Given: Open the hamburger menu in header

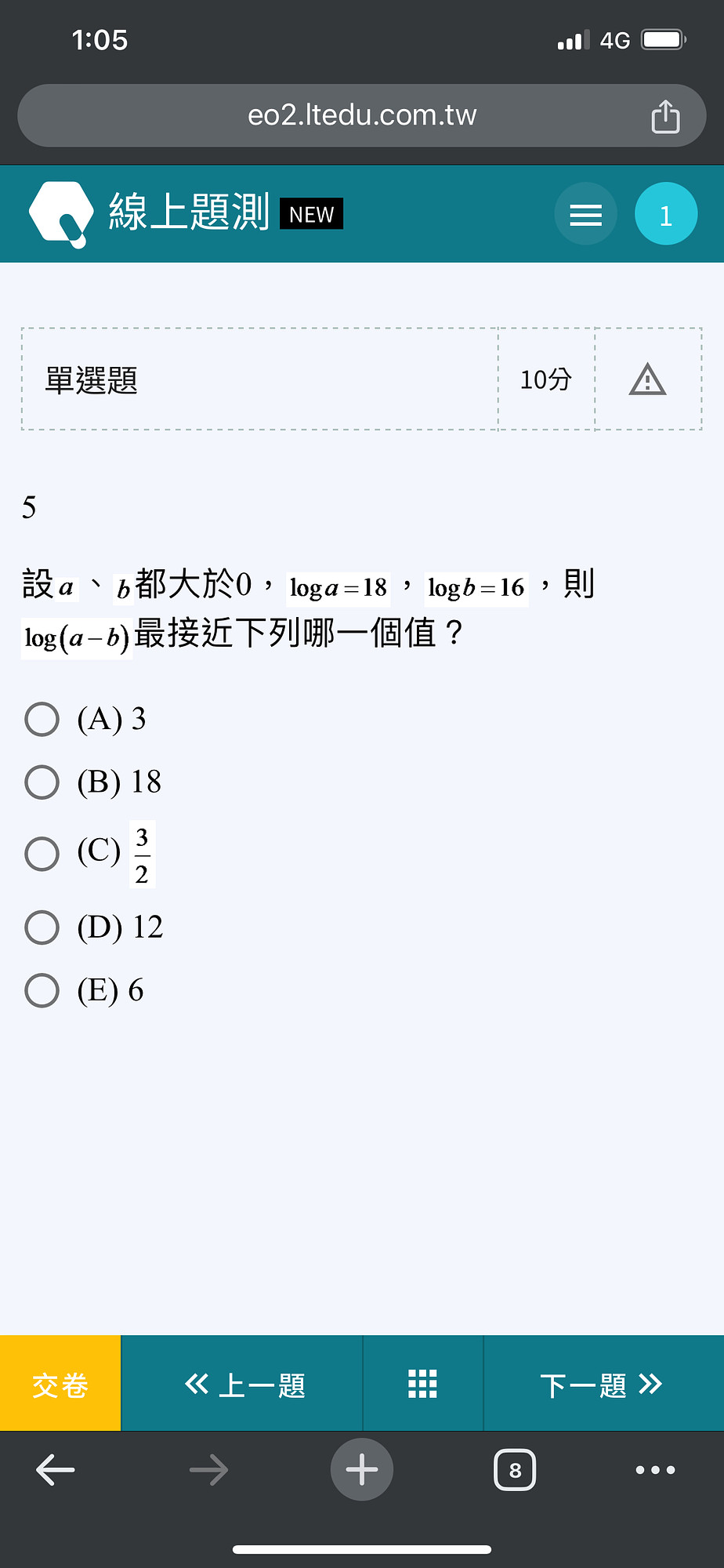Looking at the screenshot, I should (x=585, y=214).
